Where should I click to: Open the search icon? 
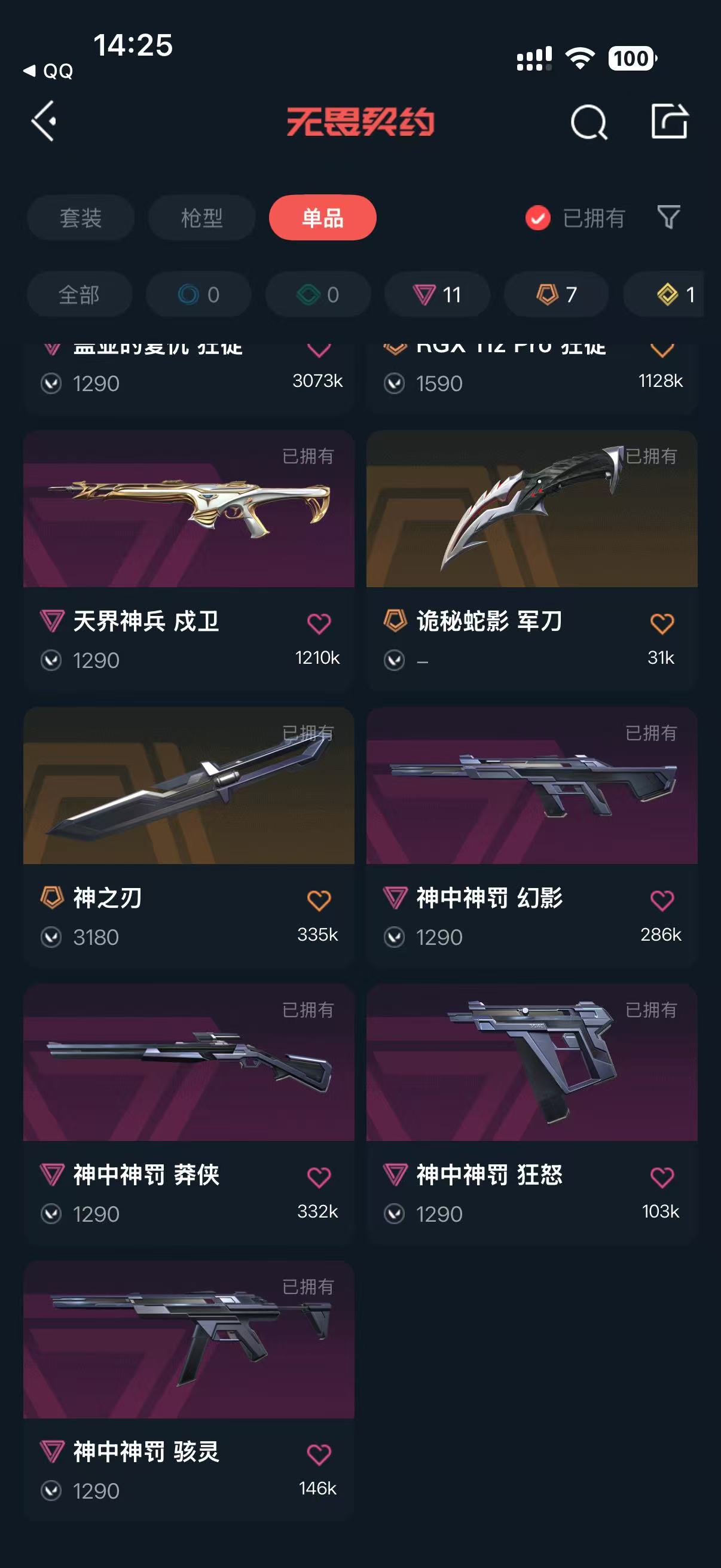coord(588,122)
